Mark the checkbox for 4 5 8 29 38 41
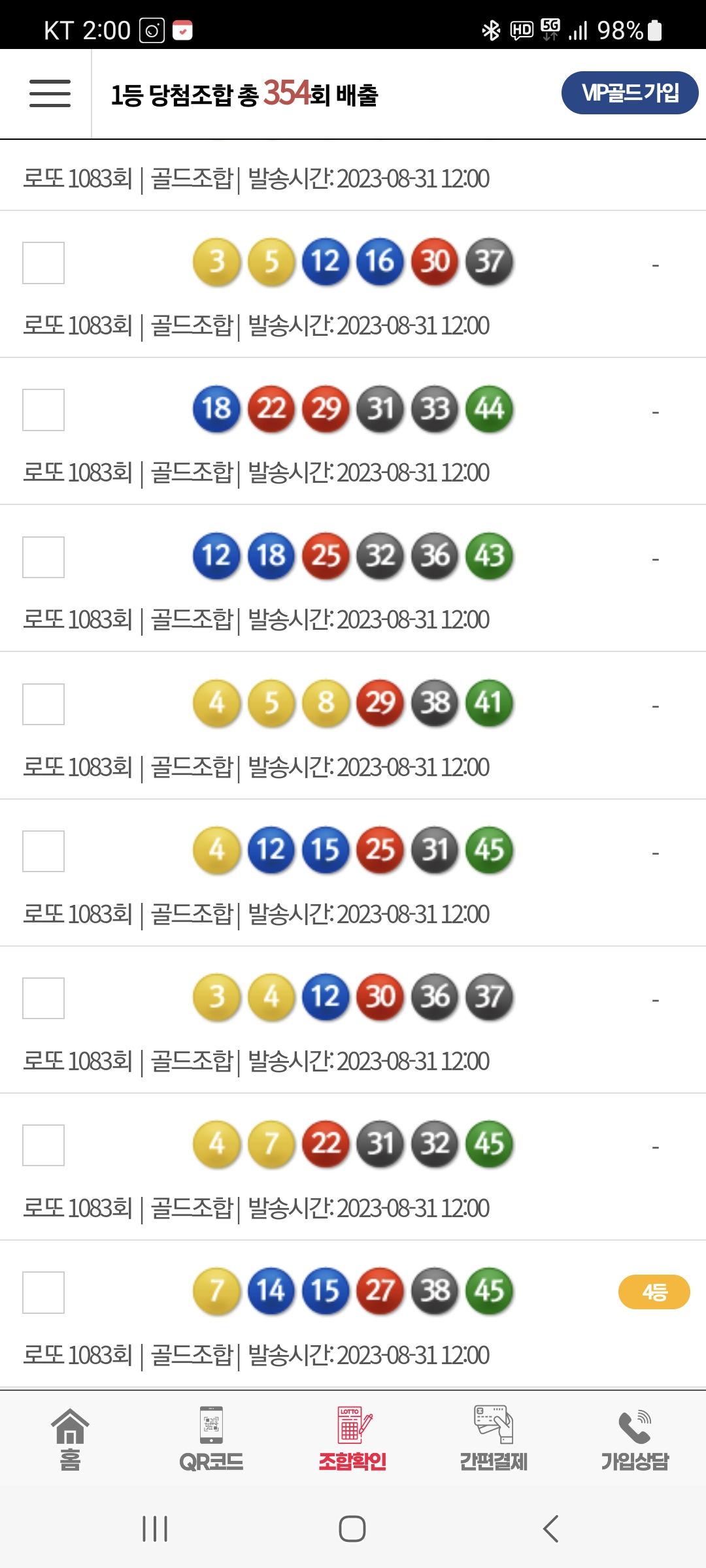This screenshot has height=1568, width=706. [x=43, y=704]
